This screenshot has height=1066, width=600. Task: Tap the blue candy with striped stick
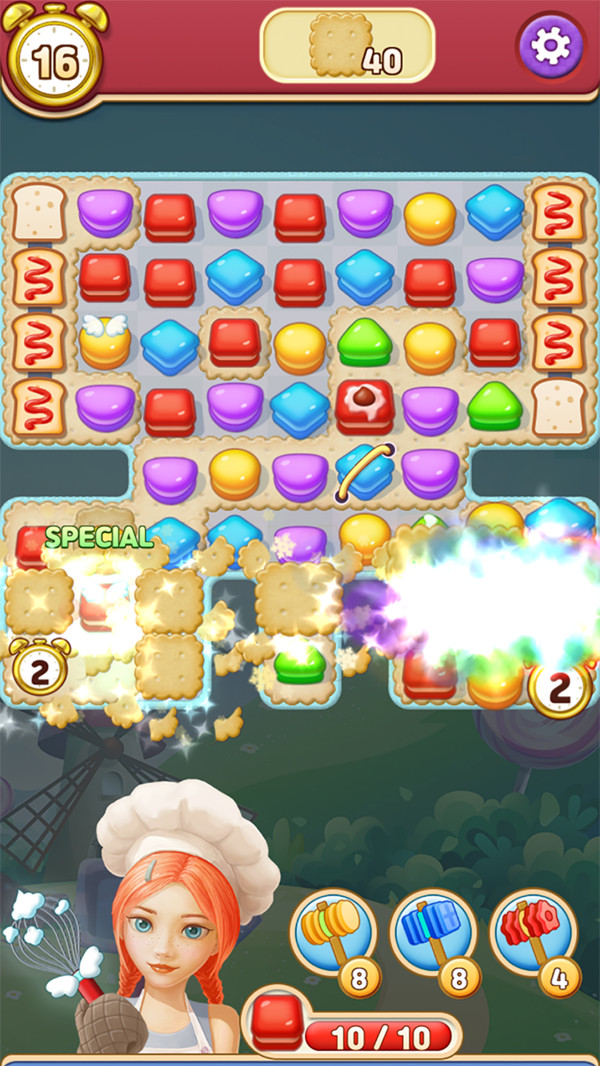364,472
